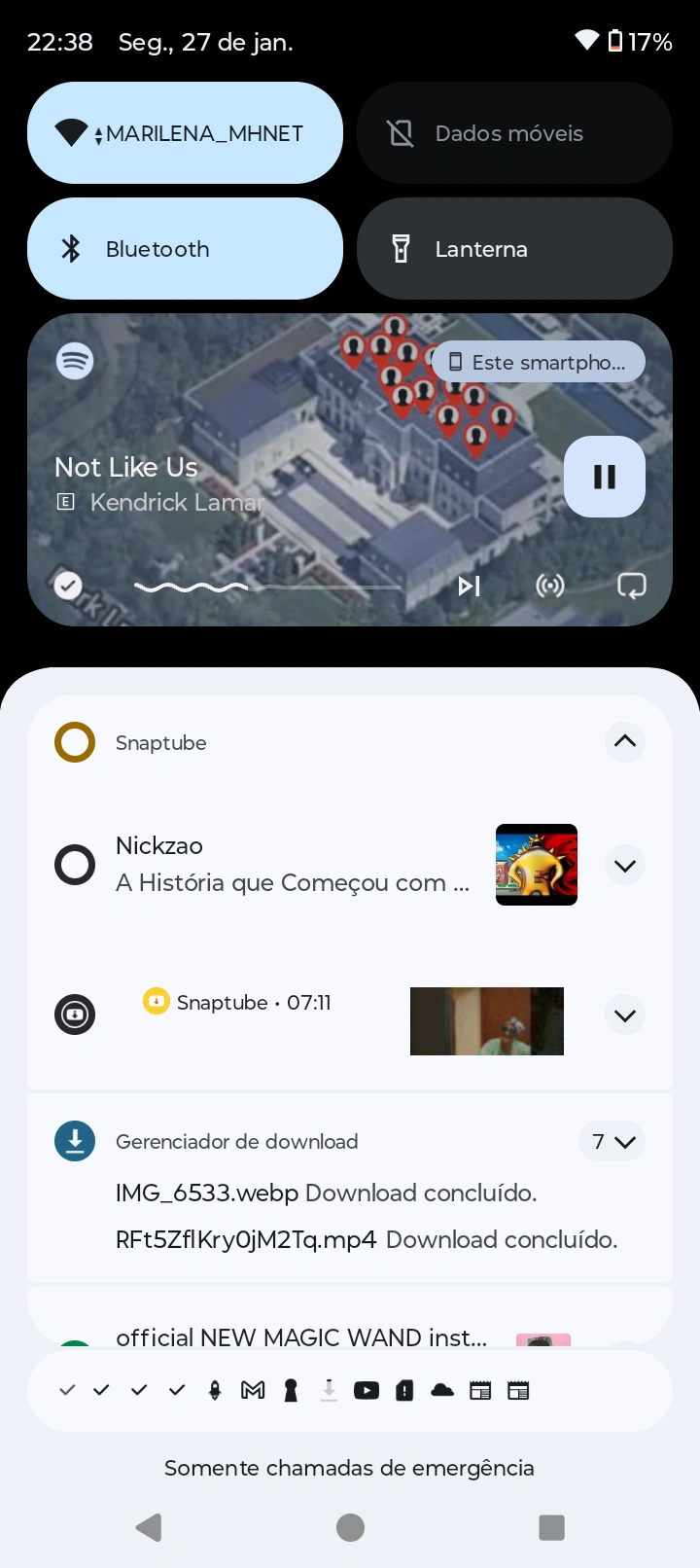Image resolution: width=700 pixels, height=1568 pixels.
Task: Skip to the next track
Action: tap(470, 586)
